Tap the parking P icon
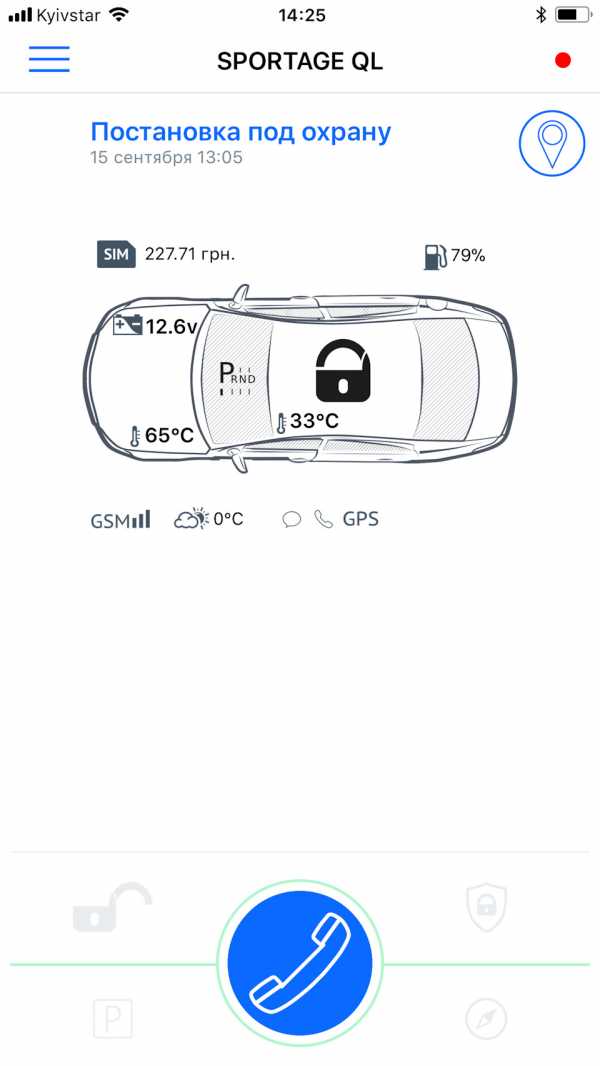 pyautogui.click(x=112, y=1020)
